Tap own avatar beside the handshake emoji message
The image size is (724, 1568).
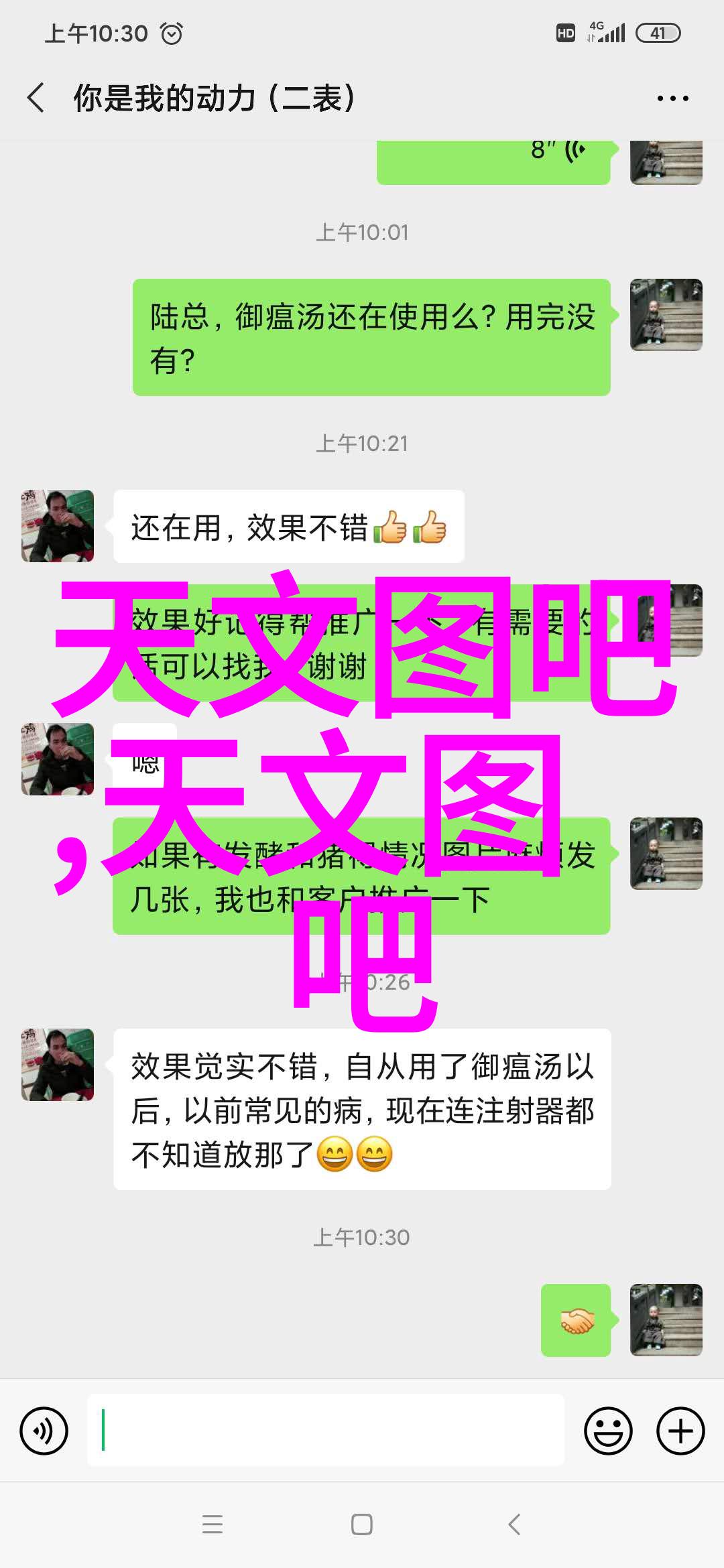666,1319
